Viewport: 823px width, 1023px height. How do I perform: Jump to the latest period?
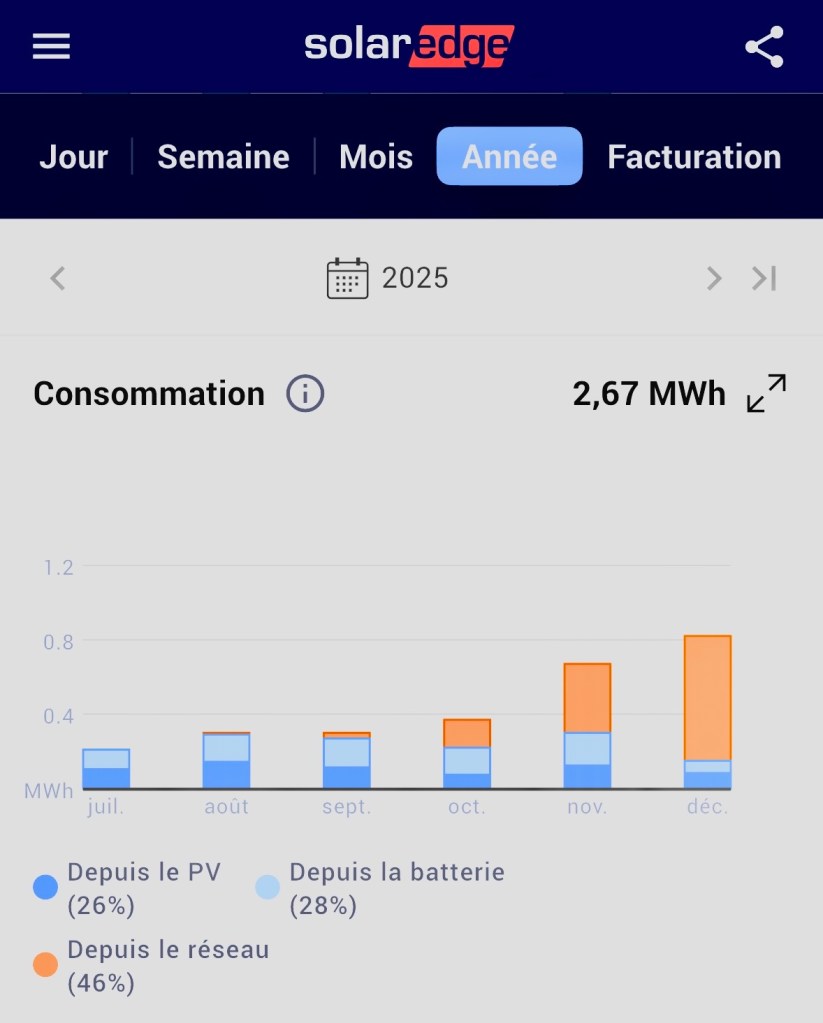765,278
